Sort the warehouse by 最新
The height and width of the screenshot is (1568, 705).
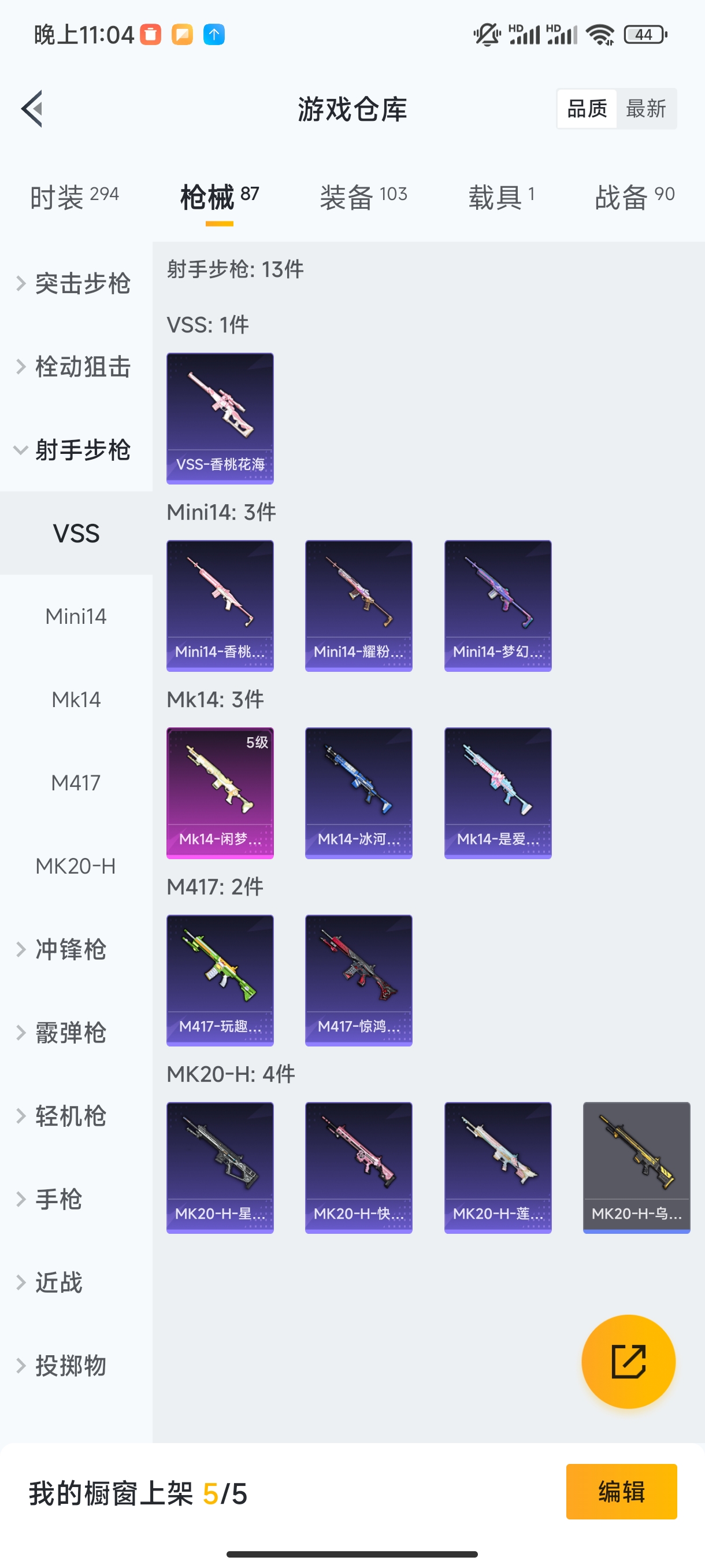click(x=645, y=109)
